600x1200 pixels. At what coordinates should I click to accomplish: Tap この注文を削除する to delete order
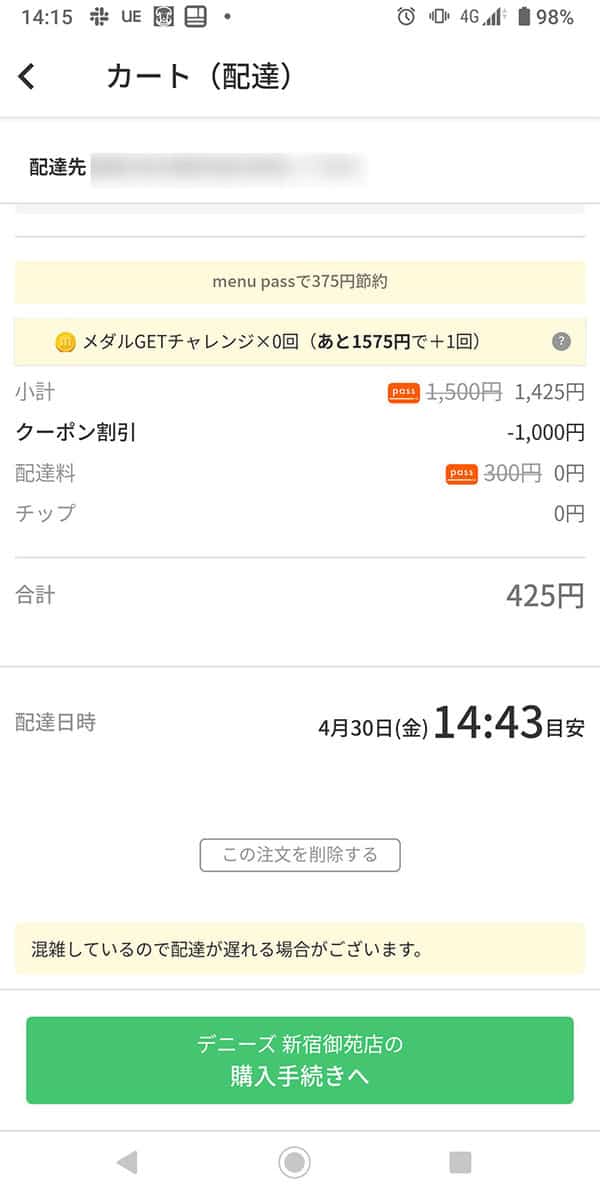(300, 855)
